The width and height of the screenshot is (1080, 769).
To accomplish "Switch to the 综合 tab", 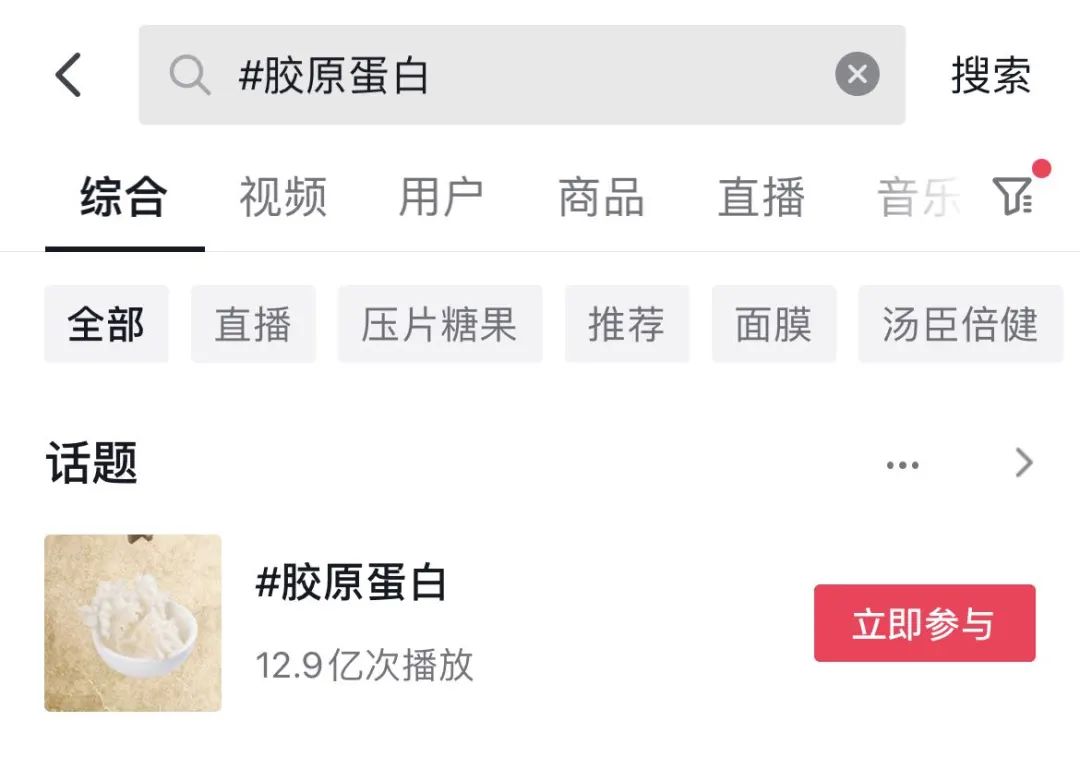I will coord(124,197).
